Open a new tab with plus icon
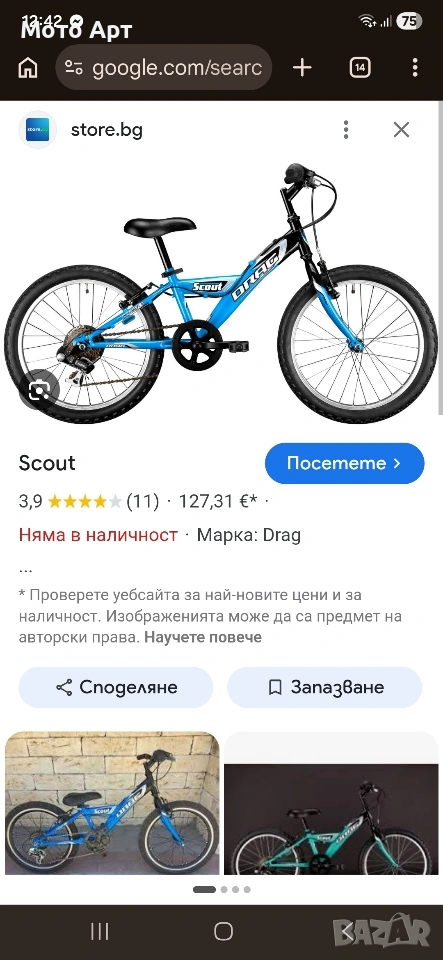Screen dimensions: 443x960 coord(302,67)
